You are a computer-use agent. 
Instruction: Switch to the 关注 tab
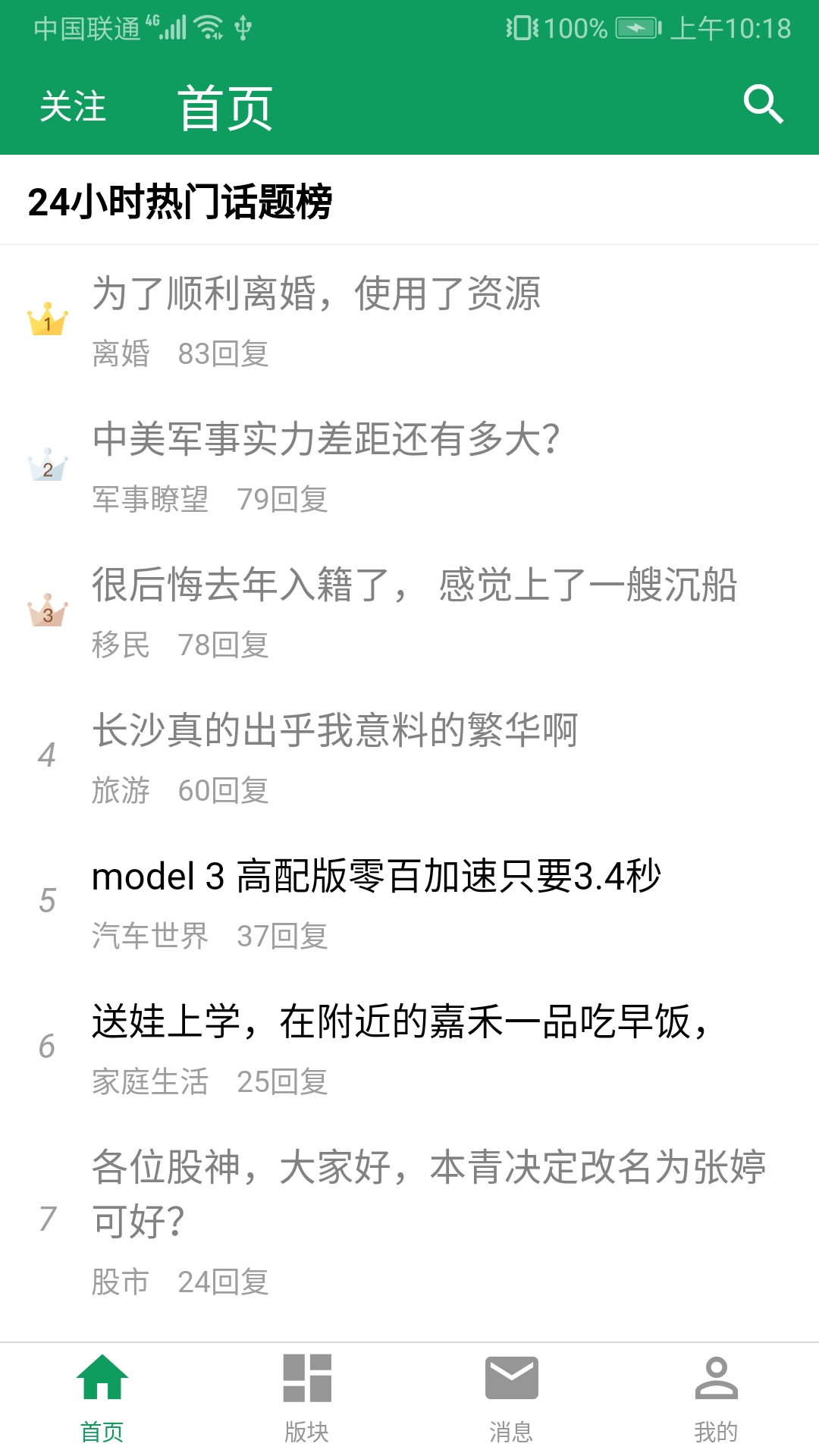73,106
